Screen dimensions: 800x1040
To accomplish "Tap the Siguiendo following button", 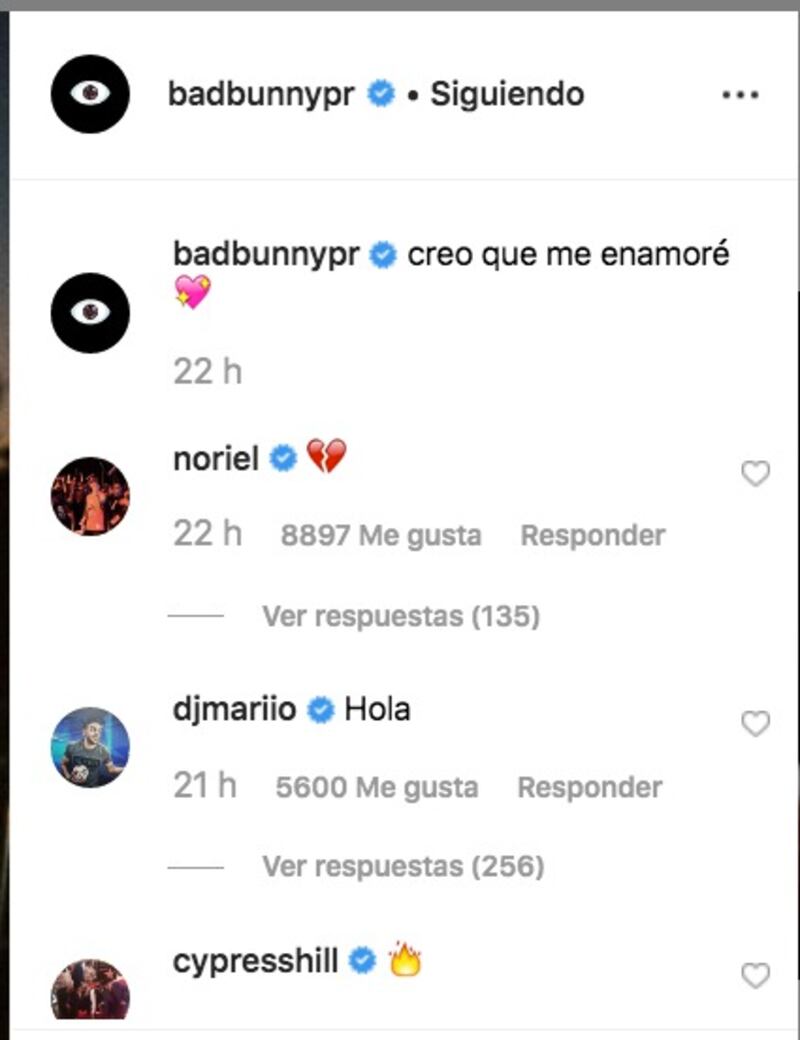I will (507, 94).
